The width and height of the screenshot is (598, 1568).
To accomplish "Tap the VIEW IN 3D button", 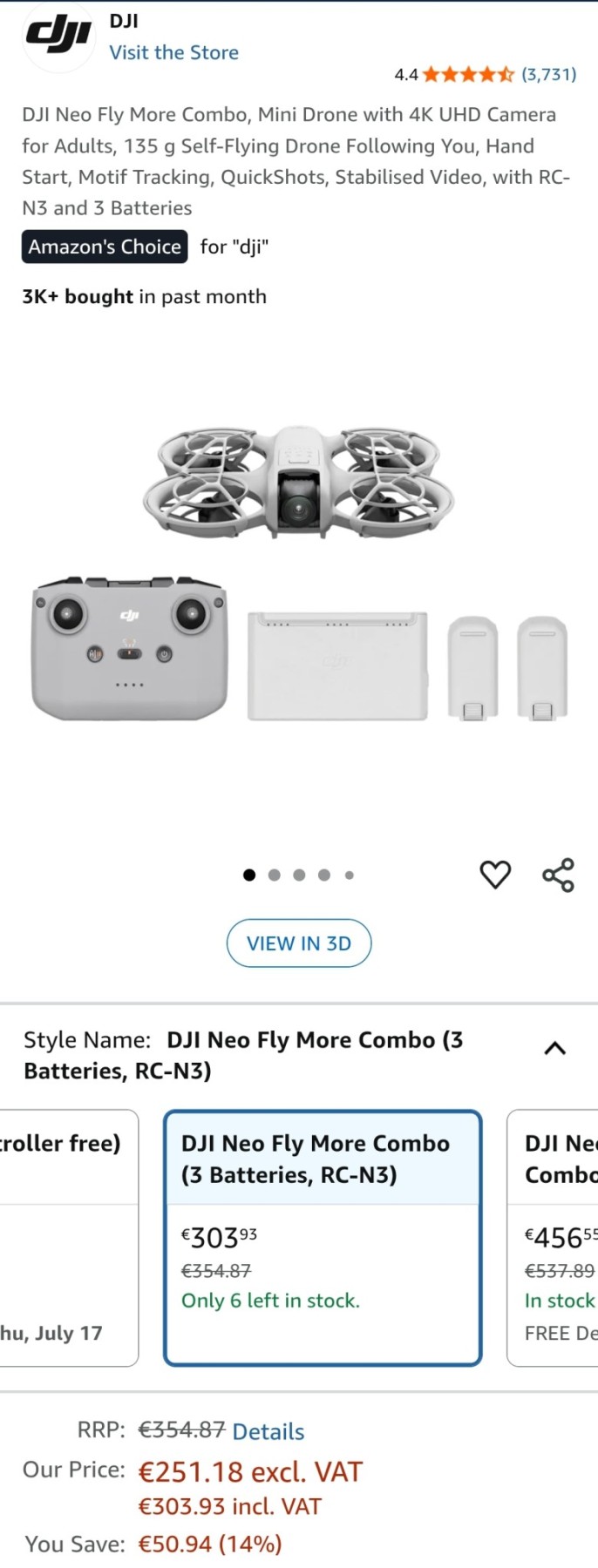I will tap(299, 943).
